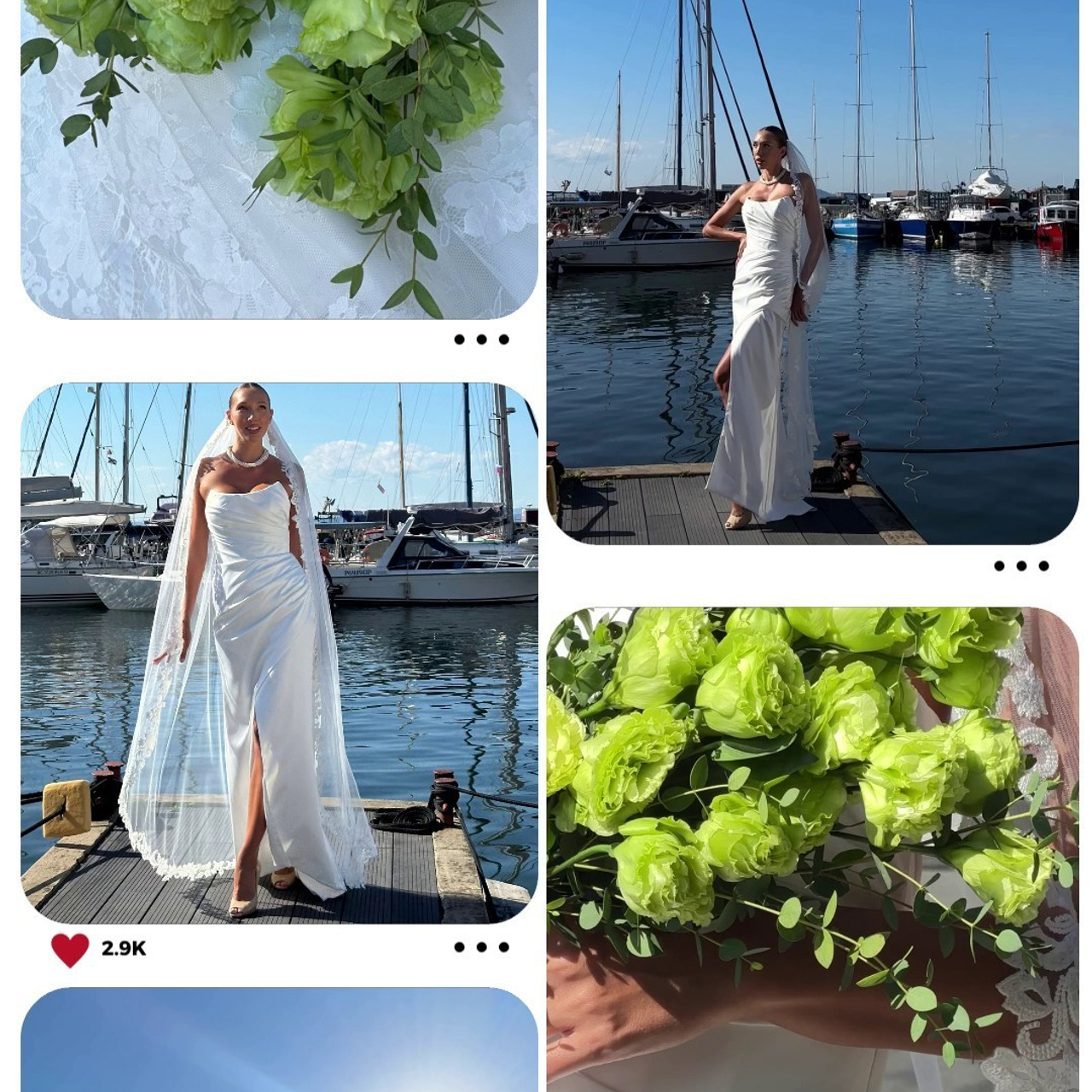Tap the heart with 2.9K reactions
Image resolution: width=1092 pixels, height=1092 pixels.
[70, 949]
